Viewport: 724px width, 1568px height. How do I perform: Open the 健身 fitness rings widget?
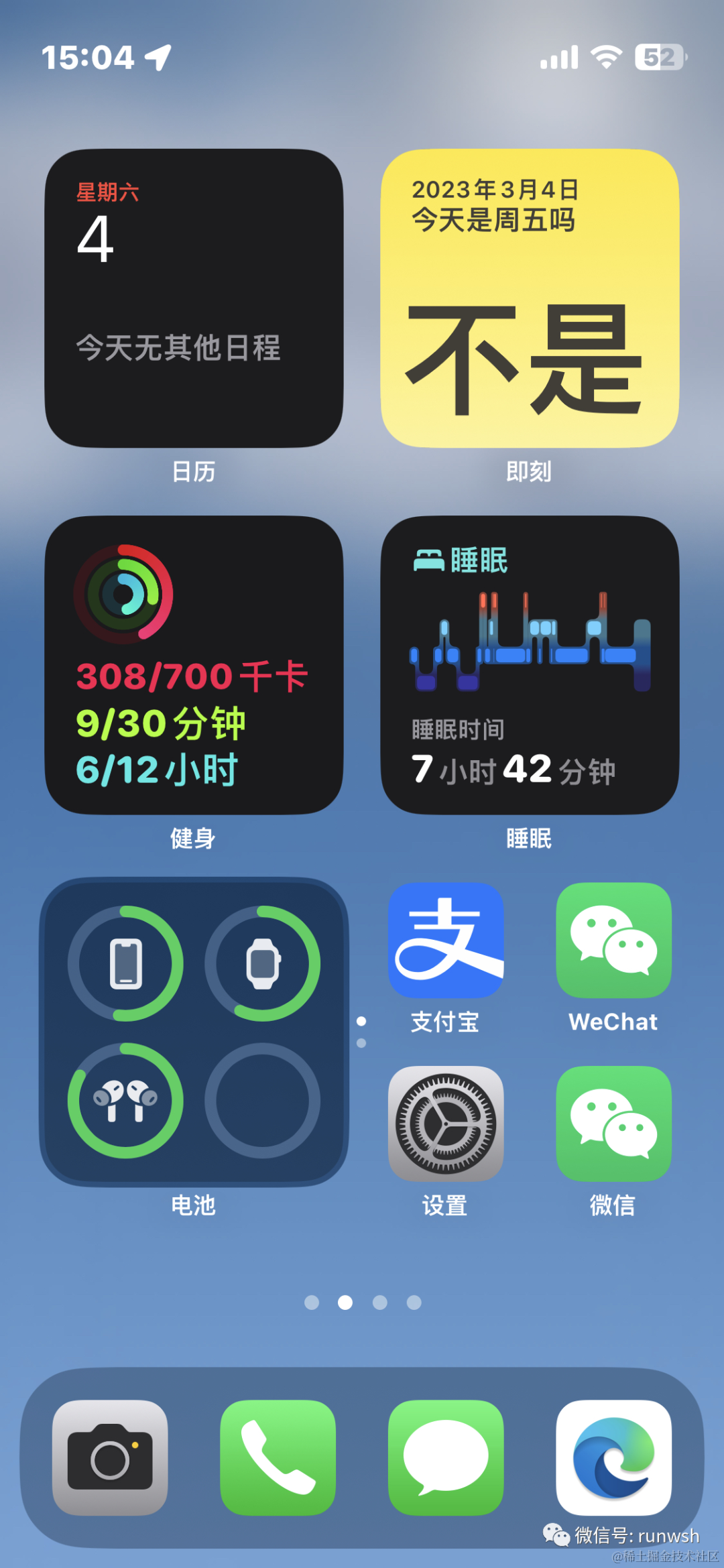(194, 664)
